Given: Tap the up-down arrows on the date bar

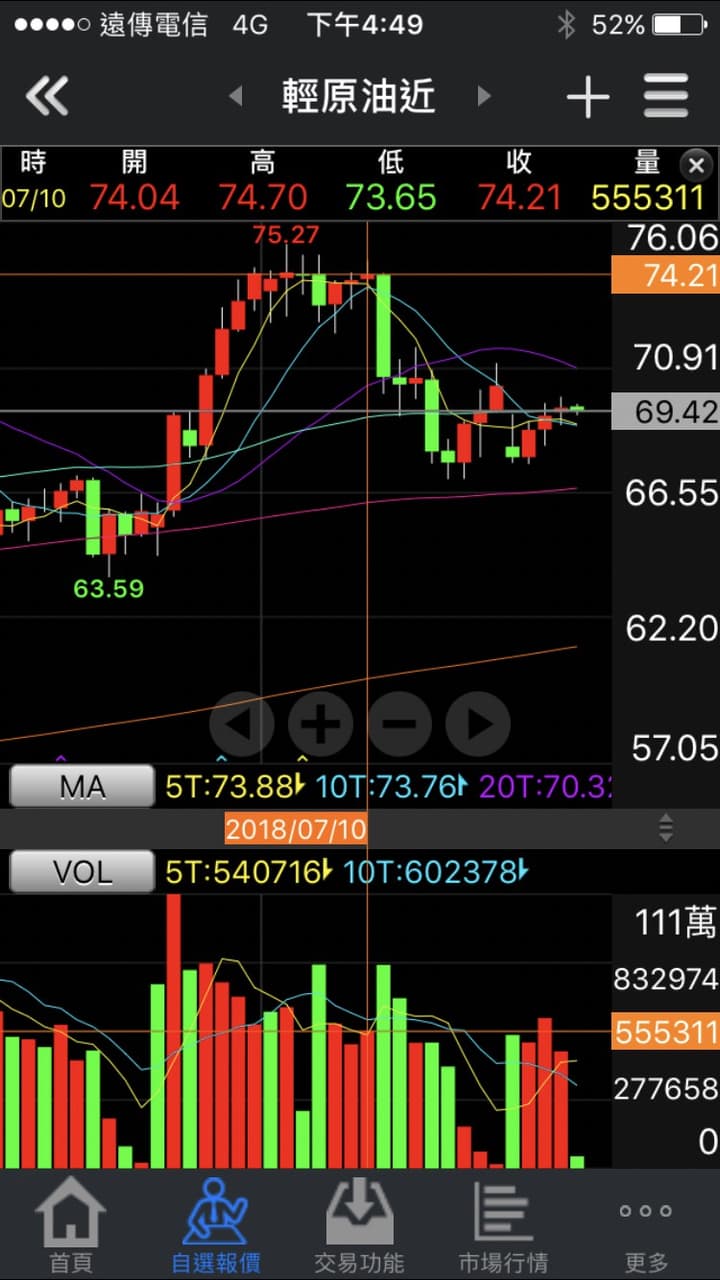Looking at the screenshot, I should tap(665, 828).
